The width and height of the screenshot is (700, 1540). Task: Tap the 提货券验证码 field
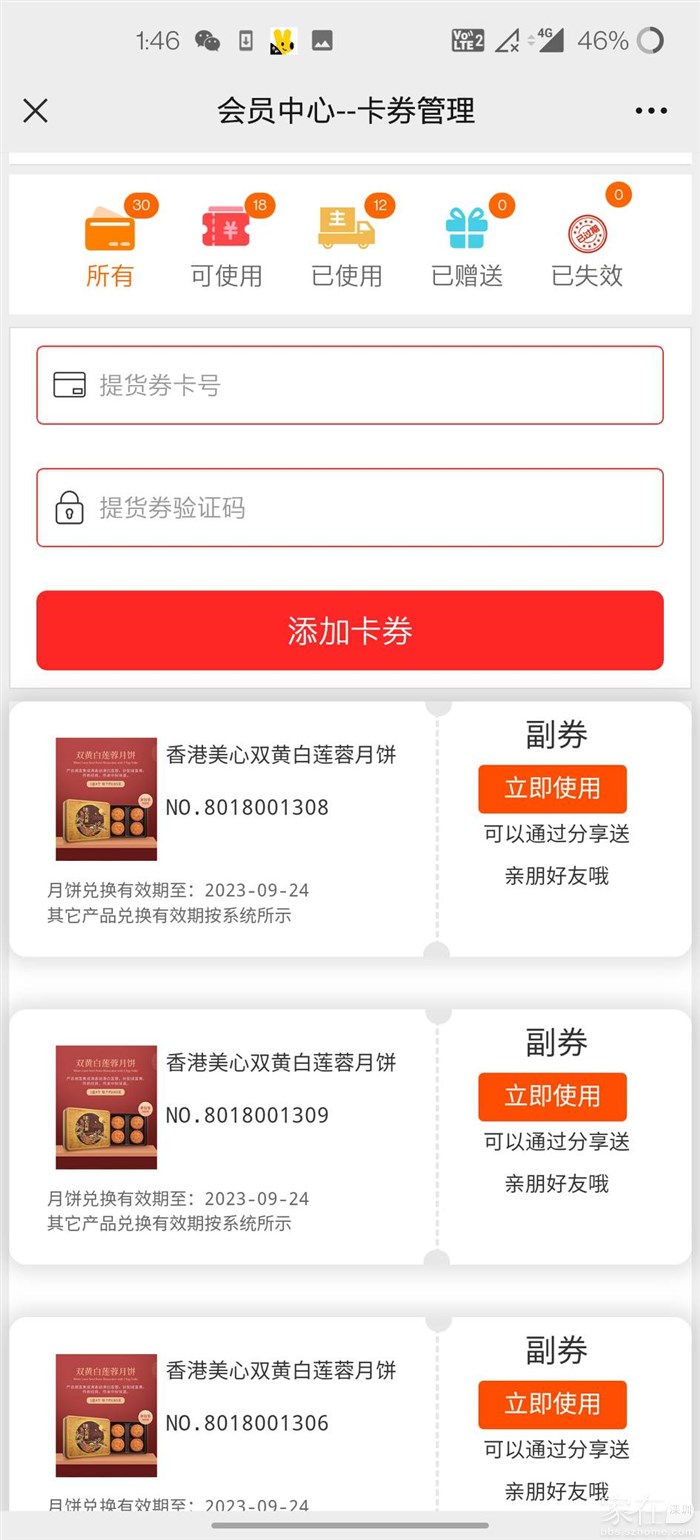pos(350,508)
